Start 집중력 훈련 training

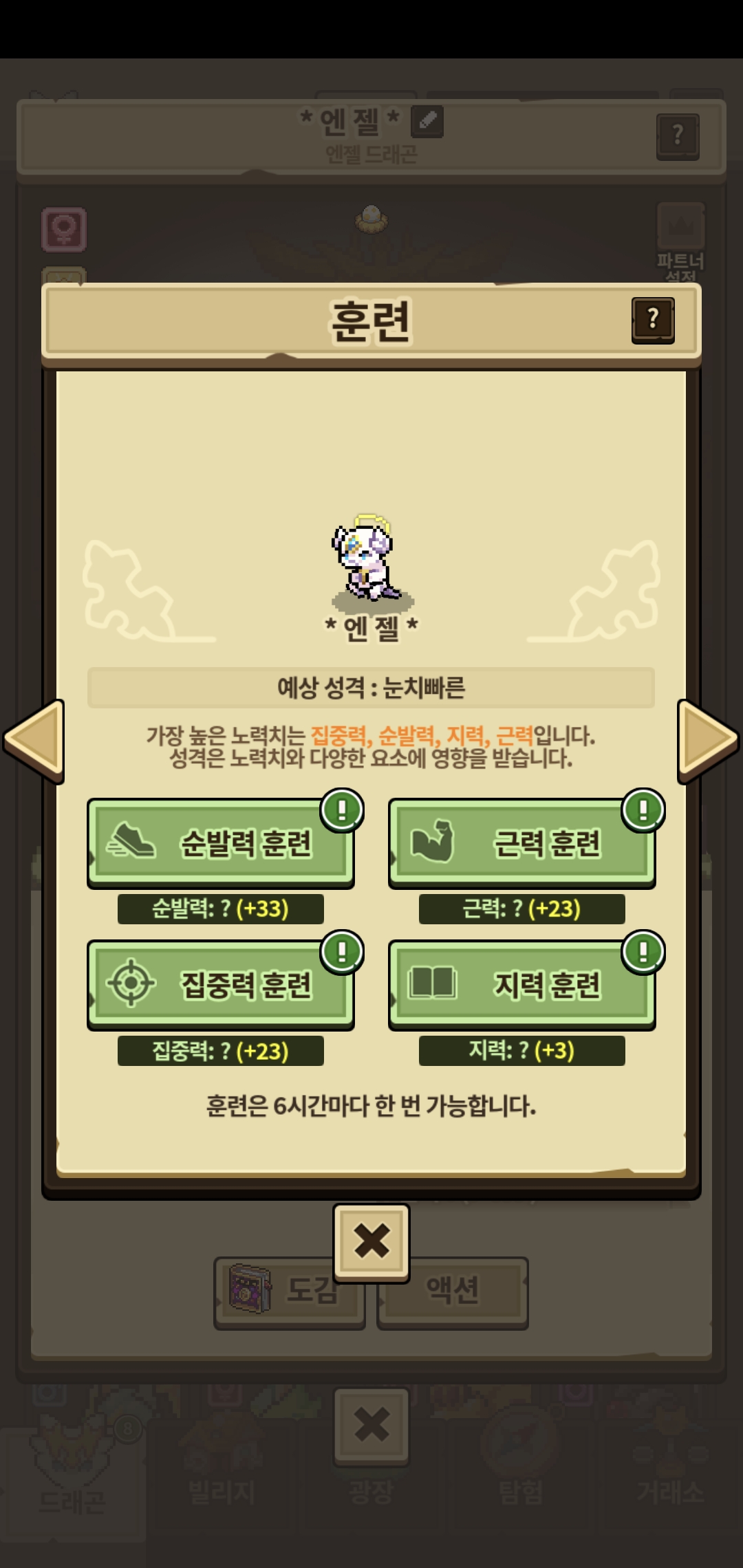click(221, 985)
